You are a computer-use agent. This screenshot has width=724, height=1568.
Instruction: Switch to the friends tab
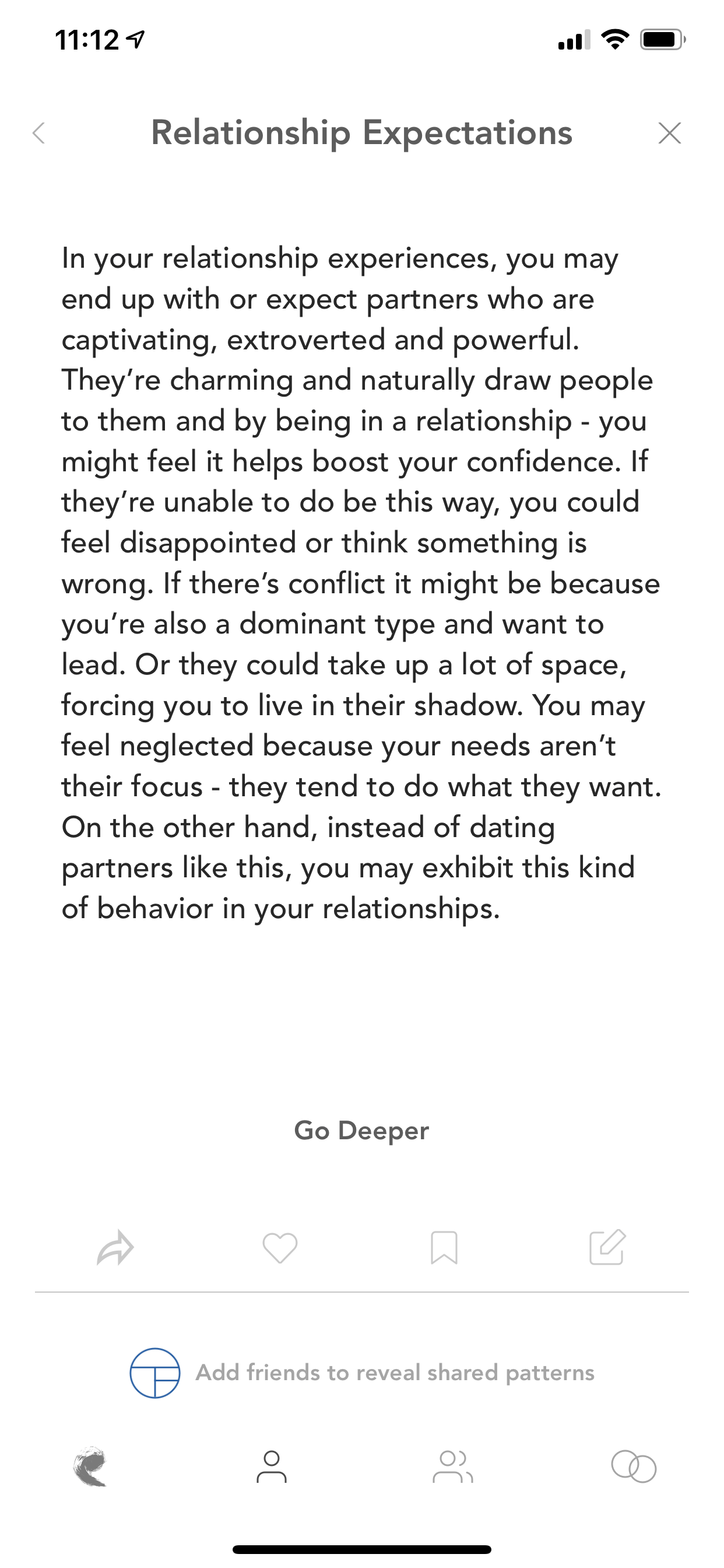click(453, 1466)
